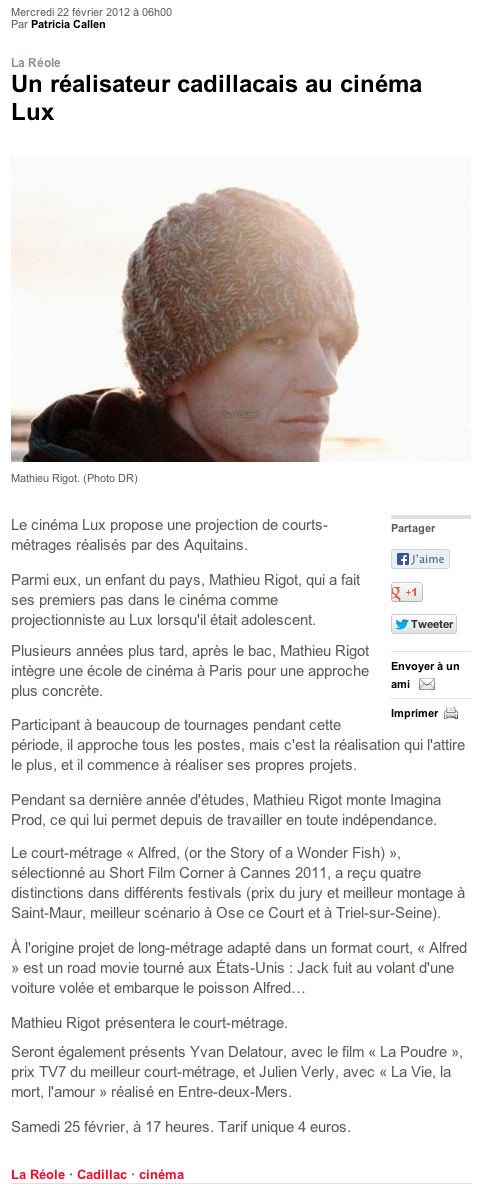This screenshot has height=1197, width=488.
Task: Open the Cadillac tag
Action: 102,1174
